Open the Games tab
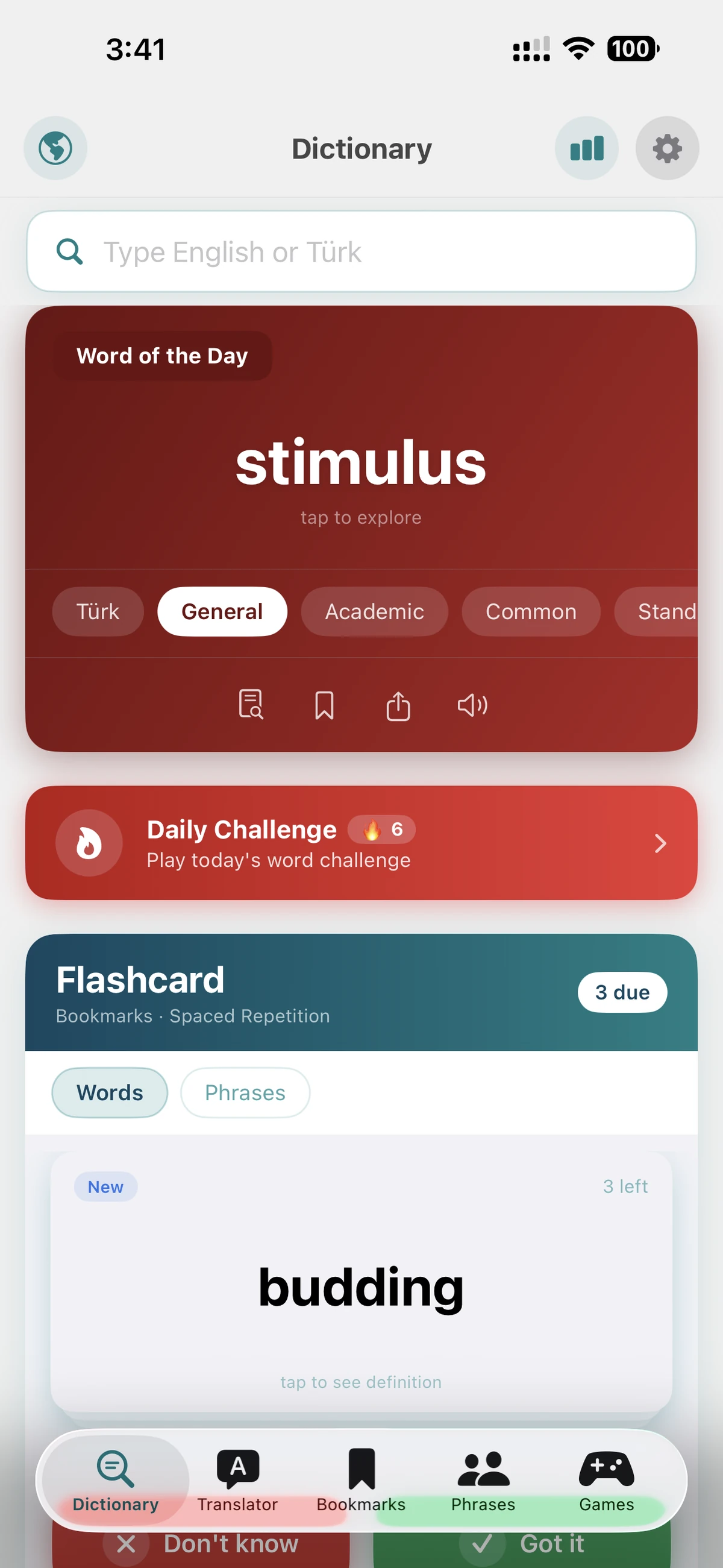 click(606, 1479)
